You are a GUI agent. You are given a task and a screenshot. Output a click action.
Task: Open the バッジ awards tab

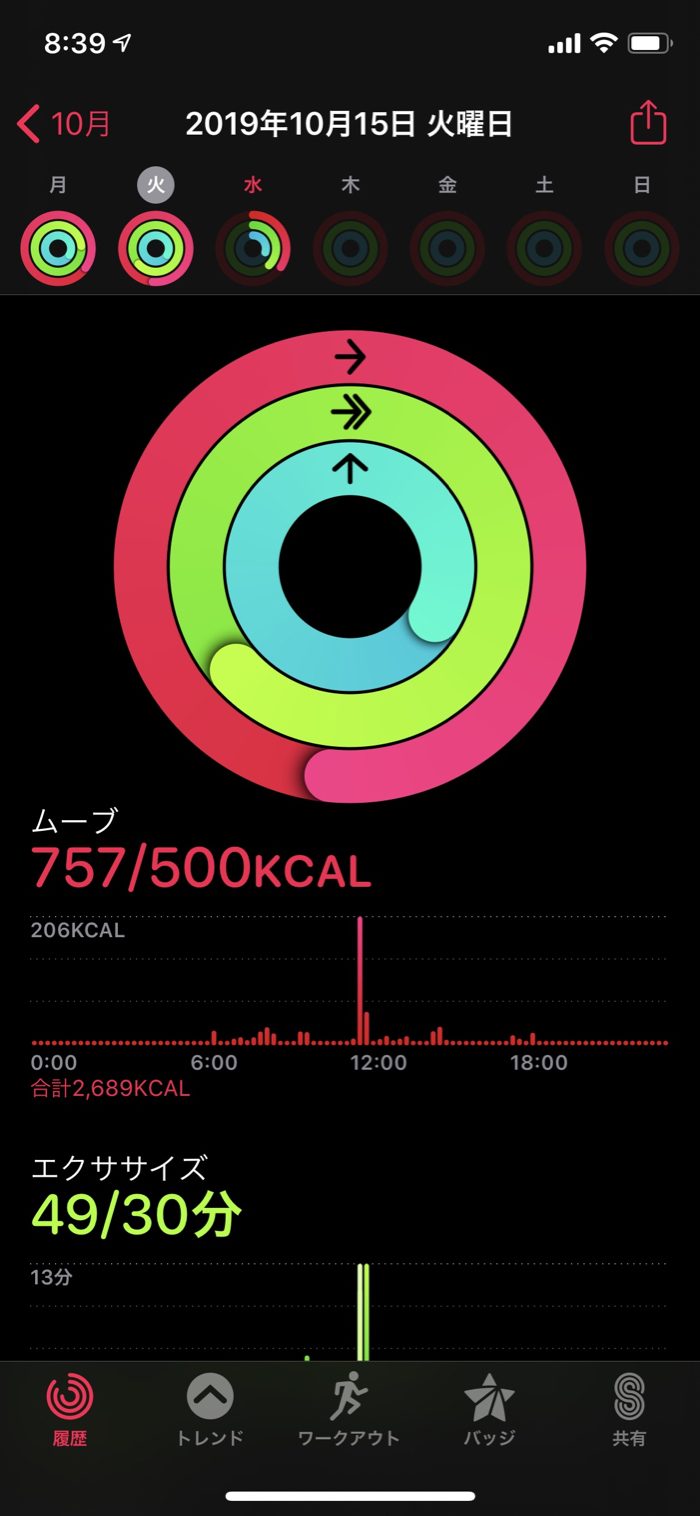click(489, 1410)
